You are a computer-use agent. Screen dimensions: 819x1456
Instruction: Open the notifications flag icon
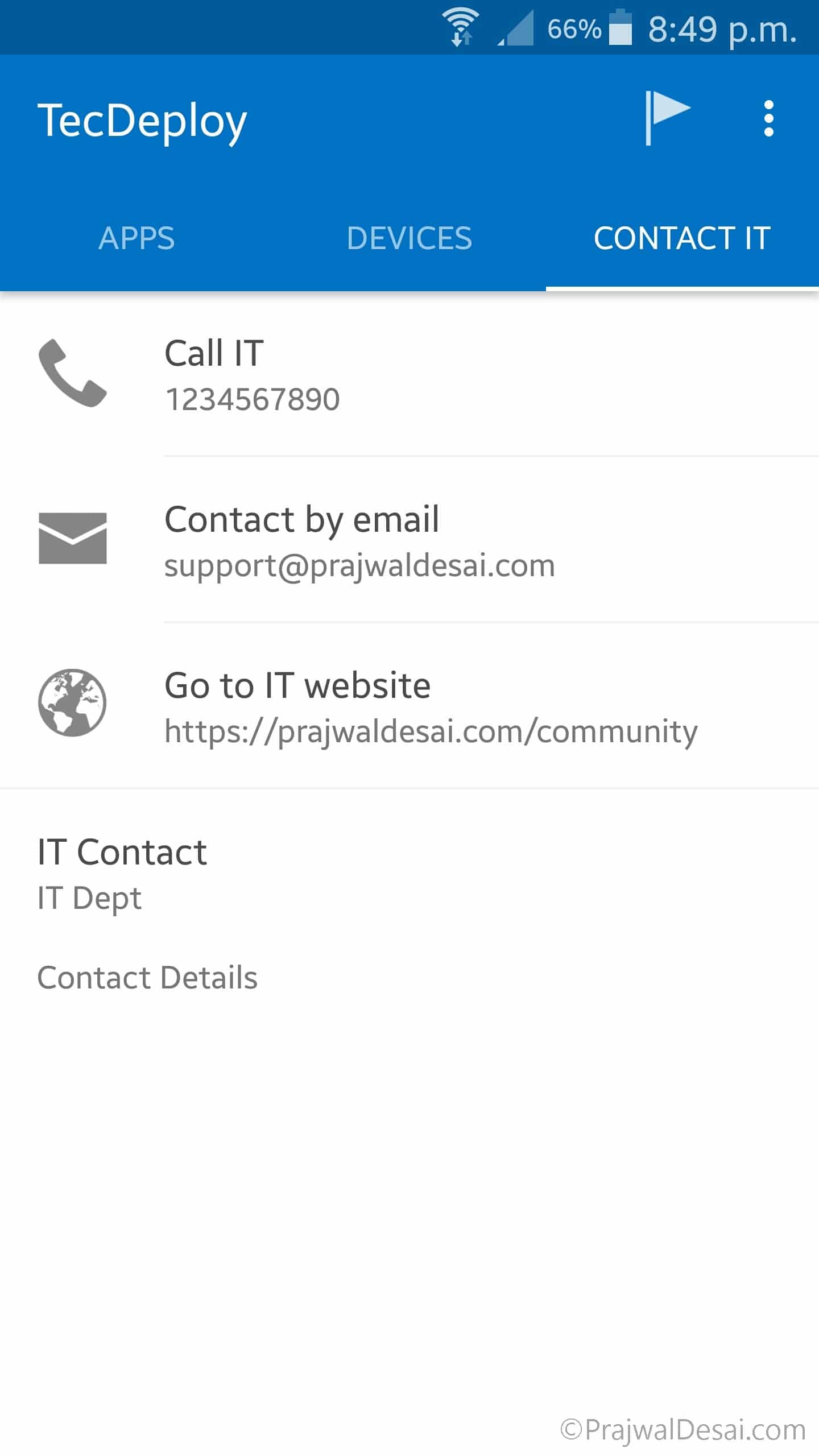tap(668, 118)
